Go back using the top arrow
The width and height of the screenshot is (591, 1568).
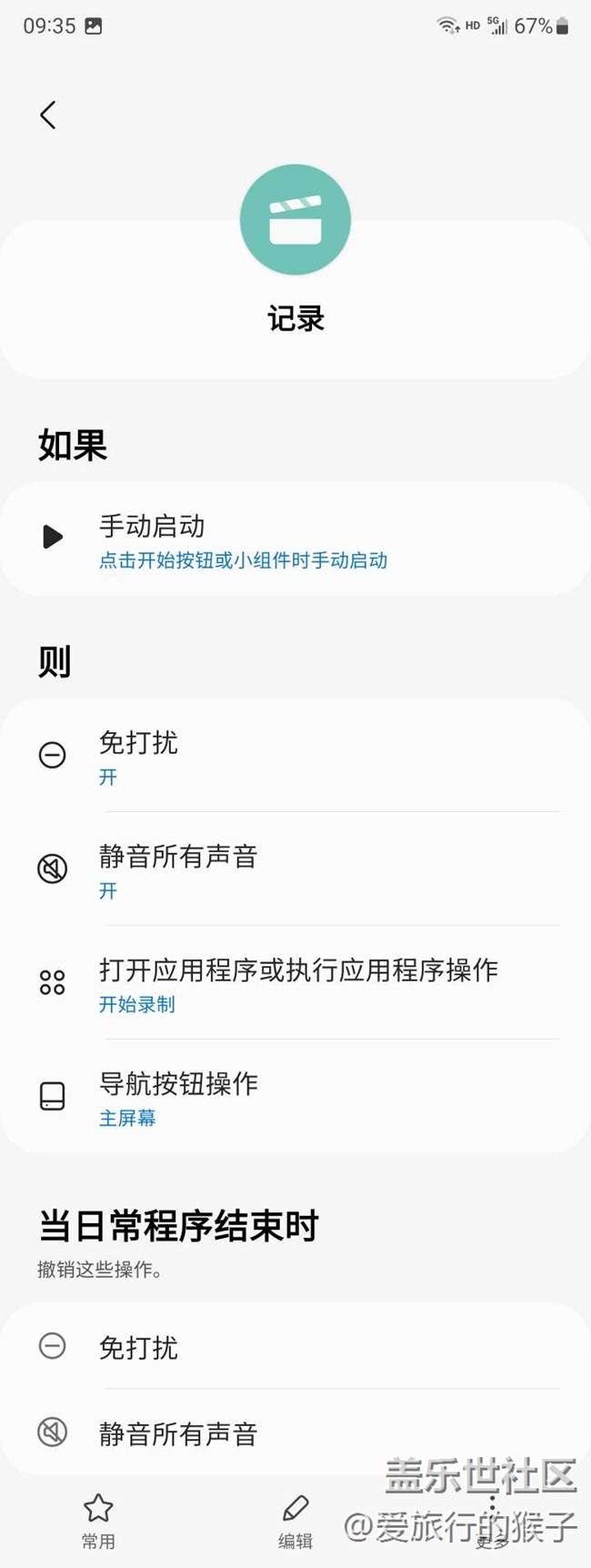tap(48, 115)
